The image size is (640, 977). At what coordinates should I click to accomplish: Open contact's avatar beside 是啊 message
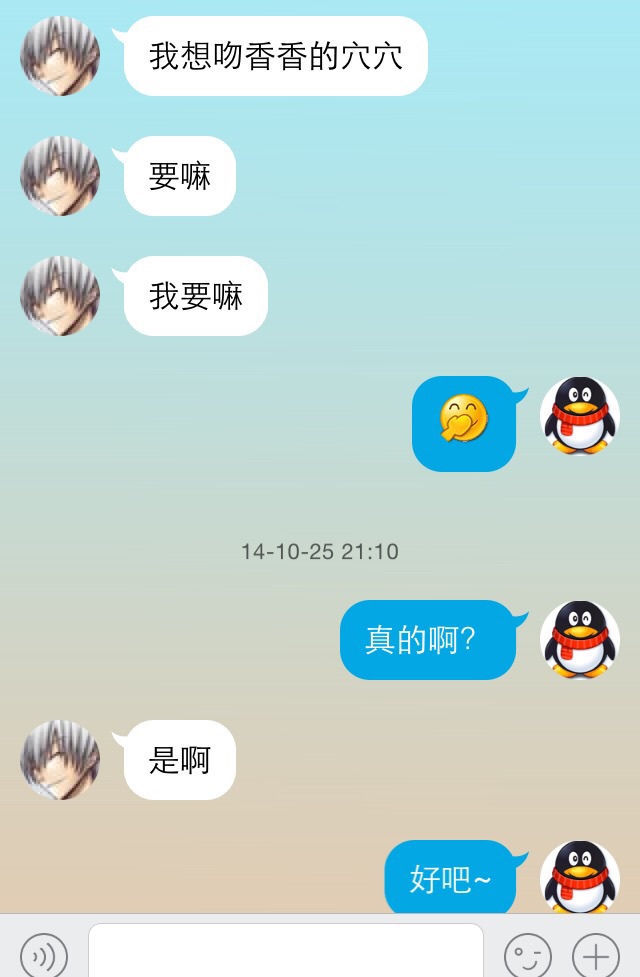pos(60,760)
